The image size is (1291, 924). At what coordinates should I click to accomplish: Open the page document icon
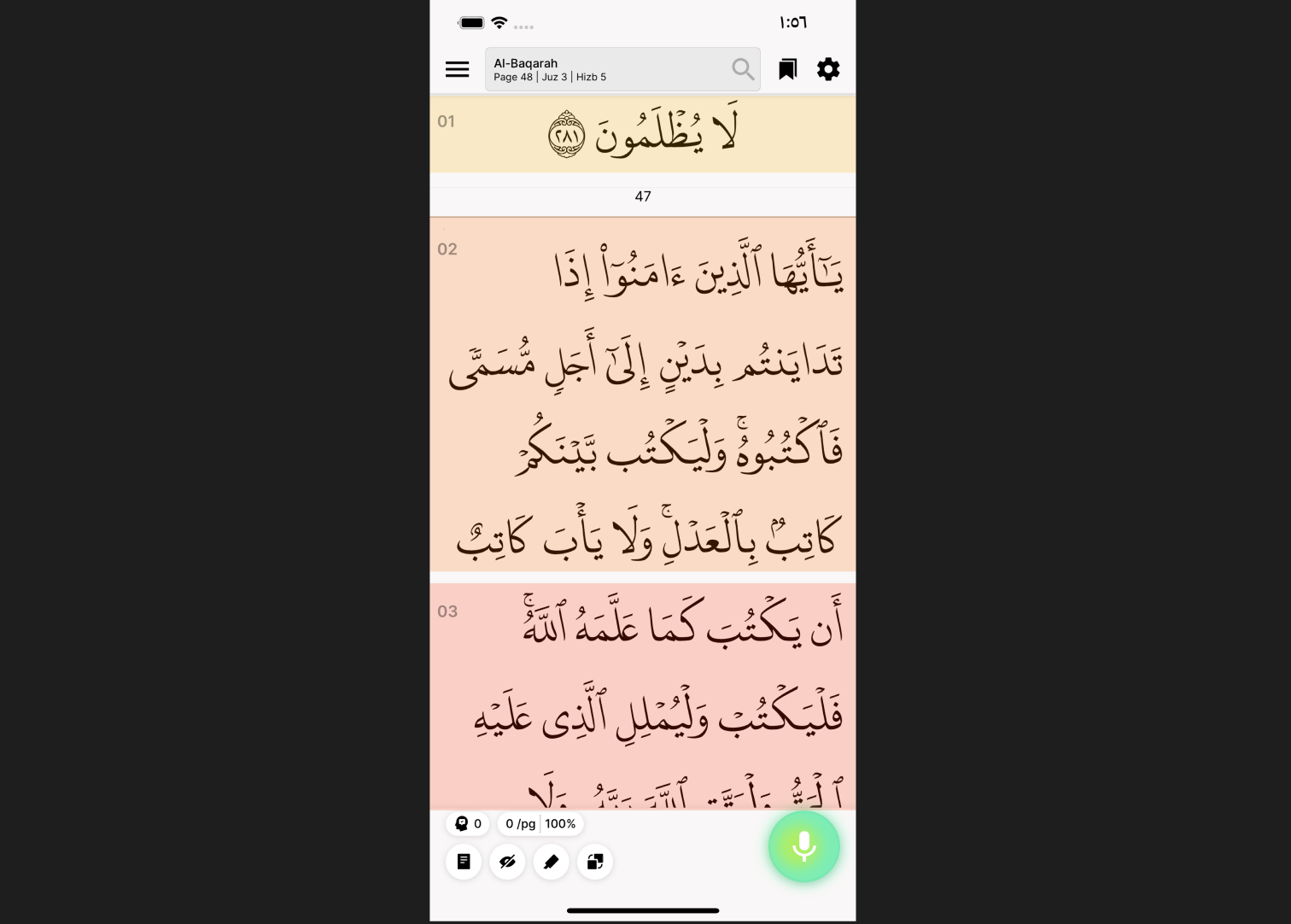coord(464,862)
